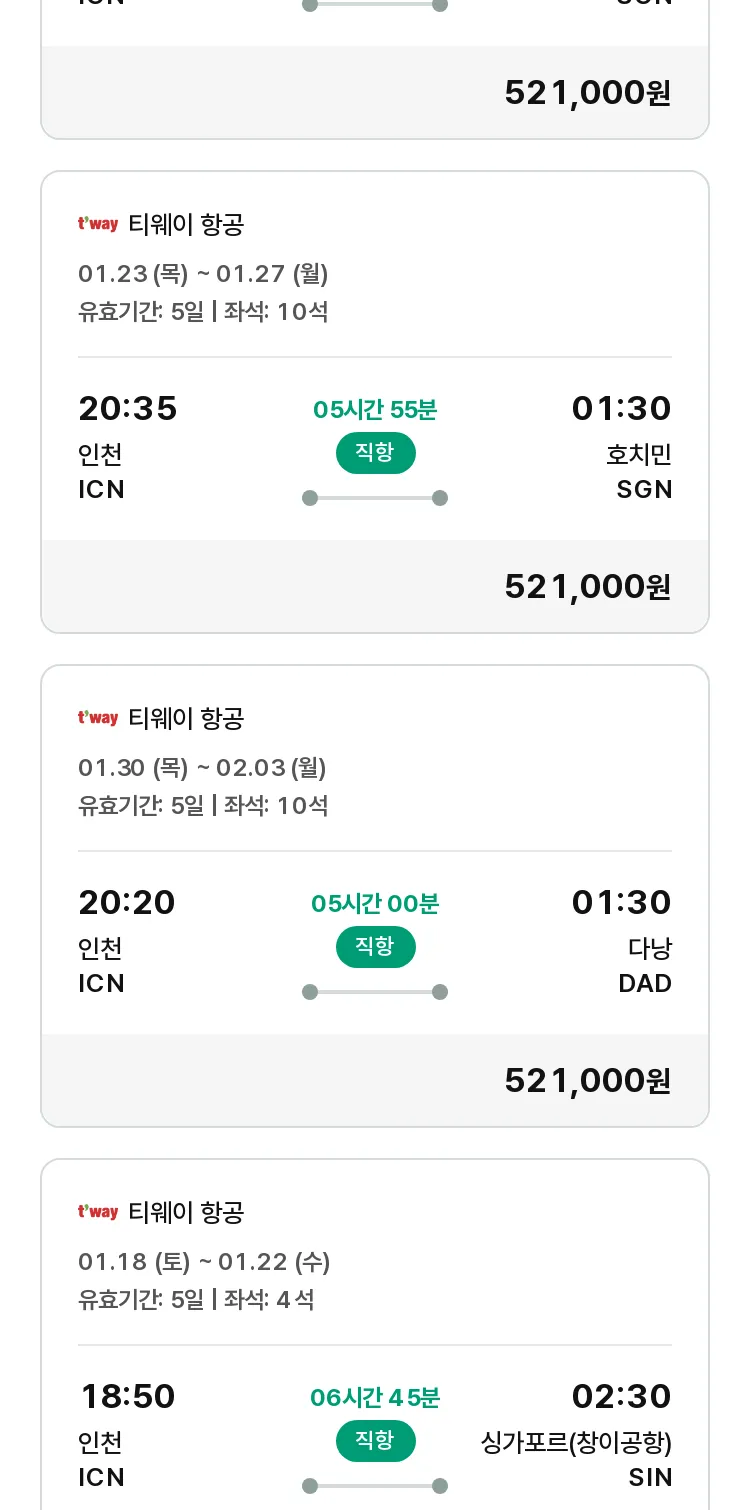Select the 01.30 Incheon to Da Nang flight card
Viewport: 750px width, 1510px height.
click(x=375, y=896)
